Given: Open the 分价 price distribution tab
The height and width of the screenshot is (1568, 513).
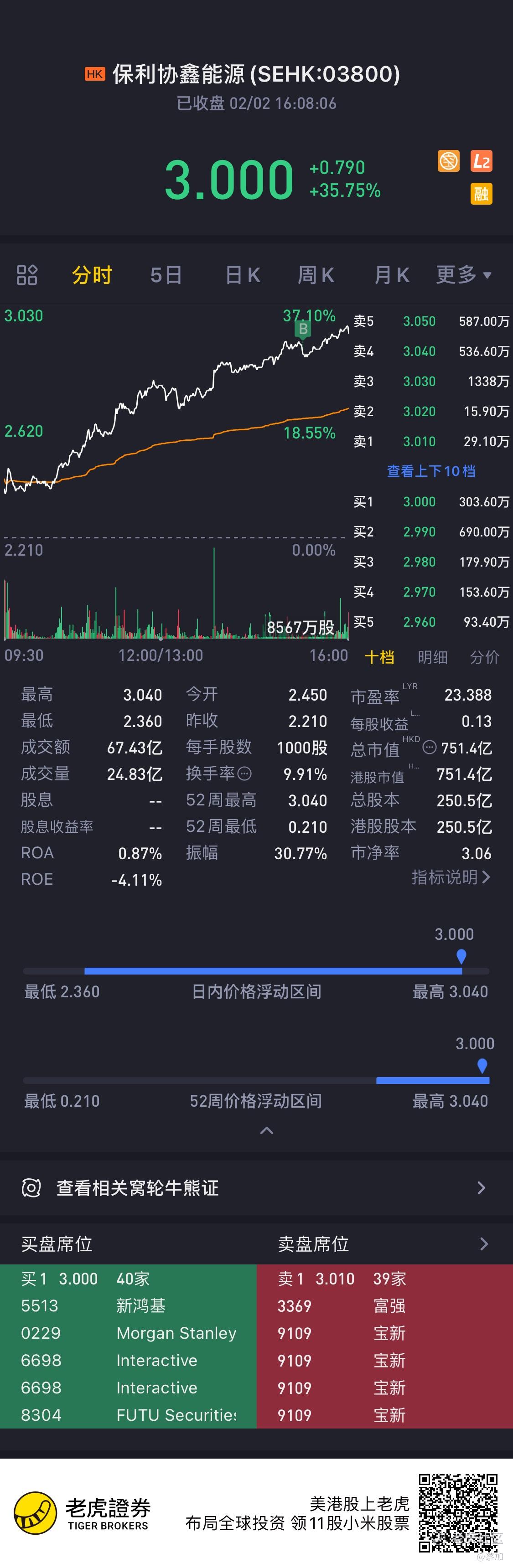Looking at the screenshot, I should click(x=484, y=657).
